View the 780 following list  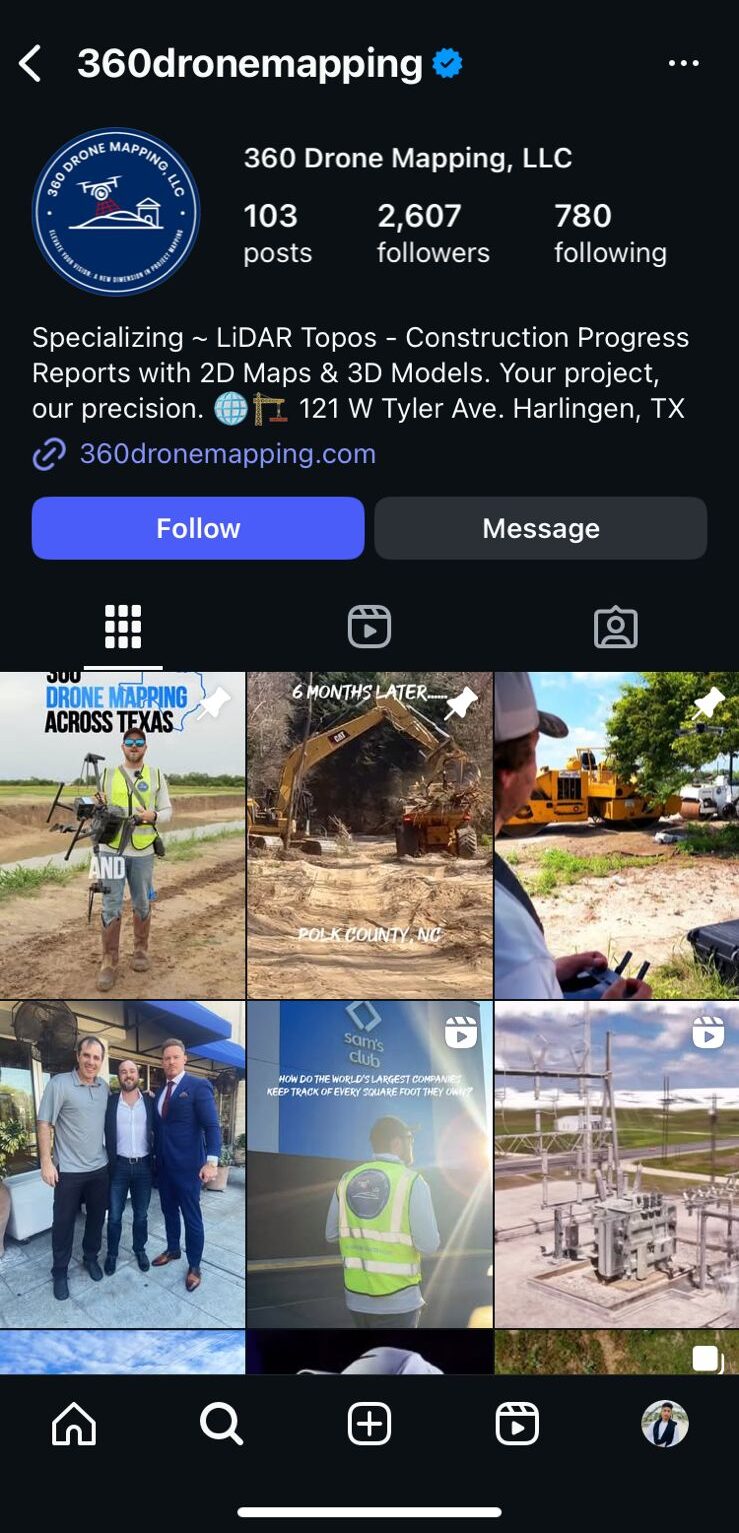(x=610, y=232)
